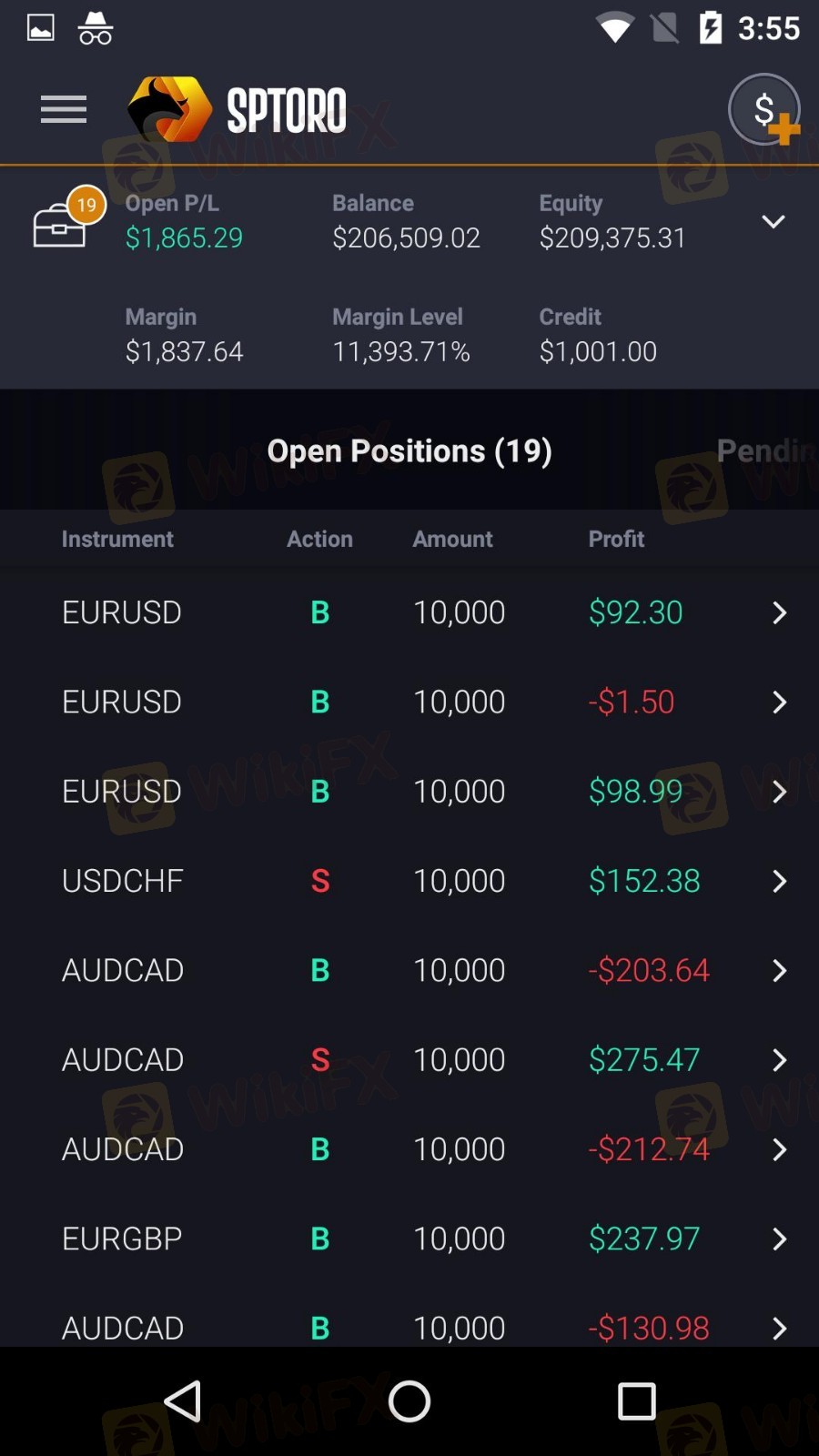Viewport: 819px width, 1456px height.
Task: Open the EURUSD position showing -$1.50
Action: click(x=409, y=702)
